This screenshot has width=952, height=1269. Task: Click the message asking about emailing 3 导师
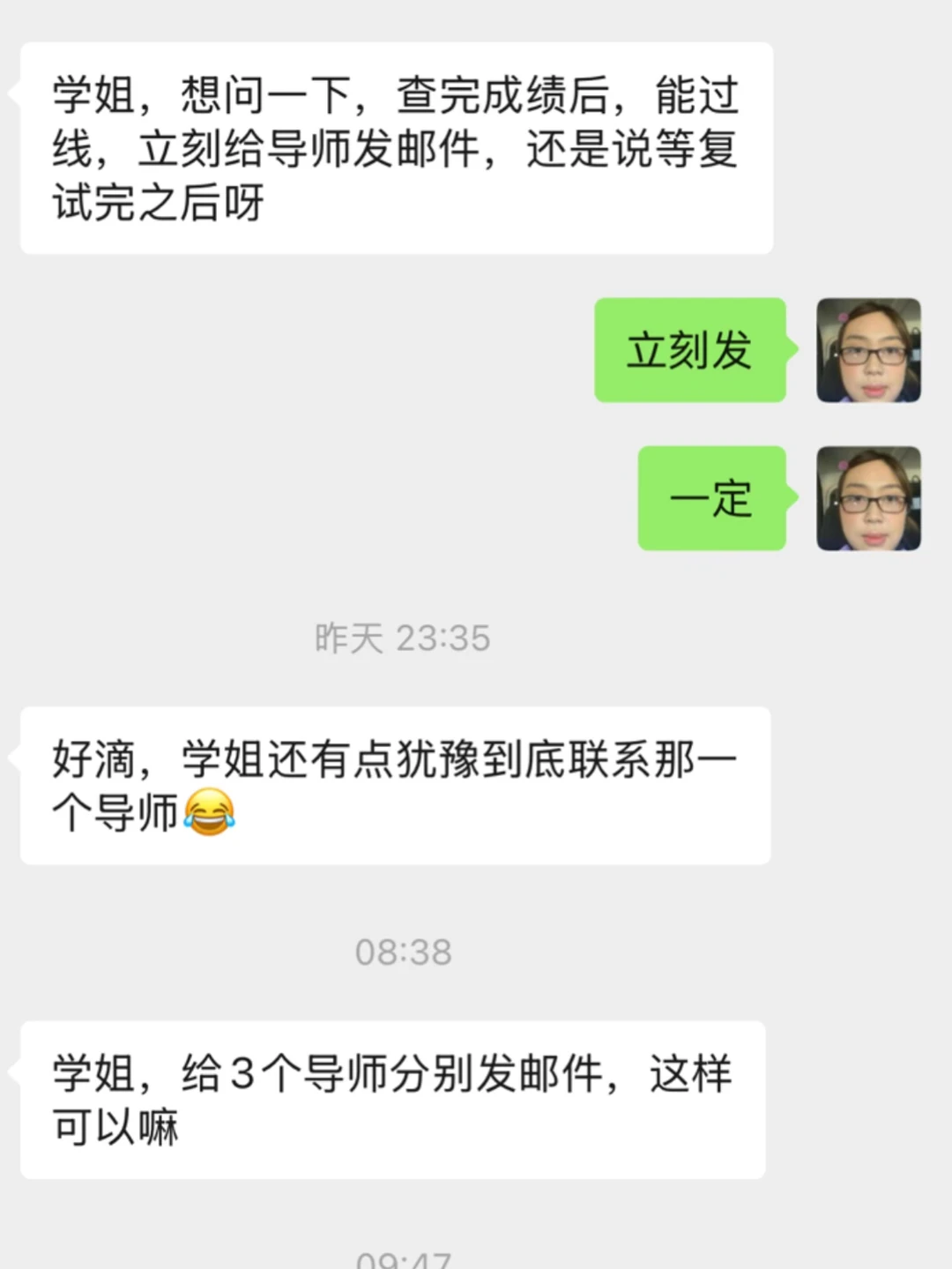click(x=394, y=1100)
